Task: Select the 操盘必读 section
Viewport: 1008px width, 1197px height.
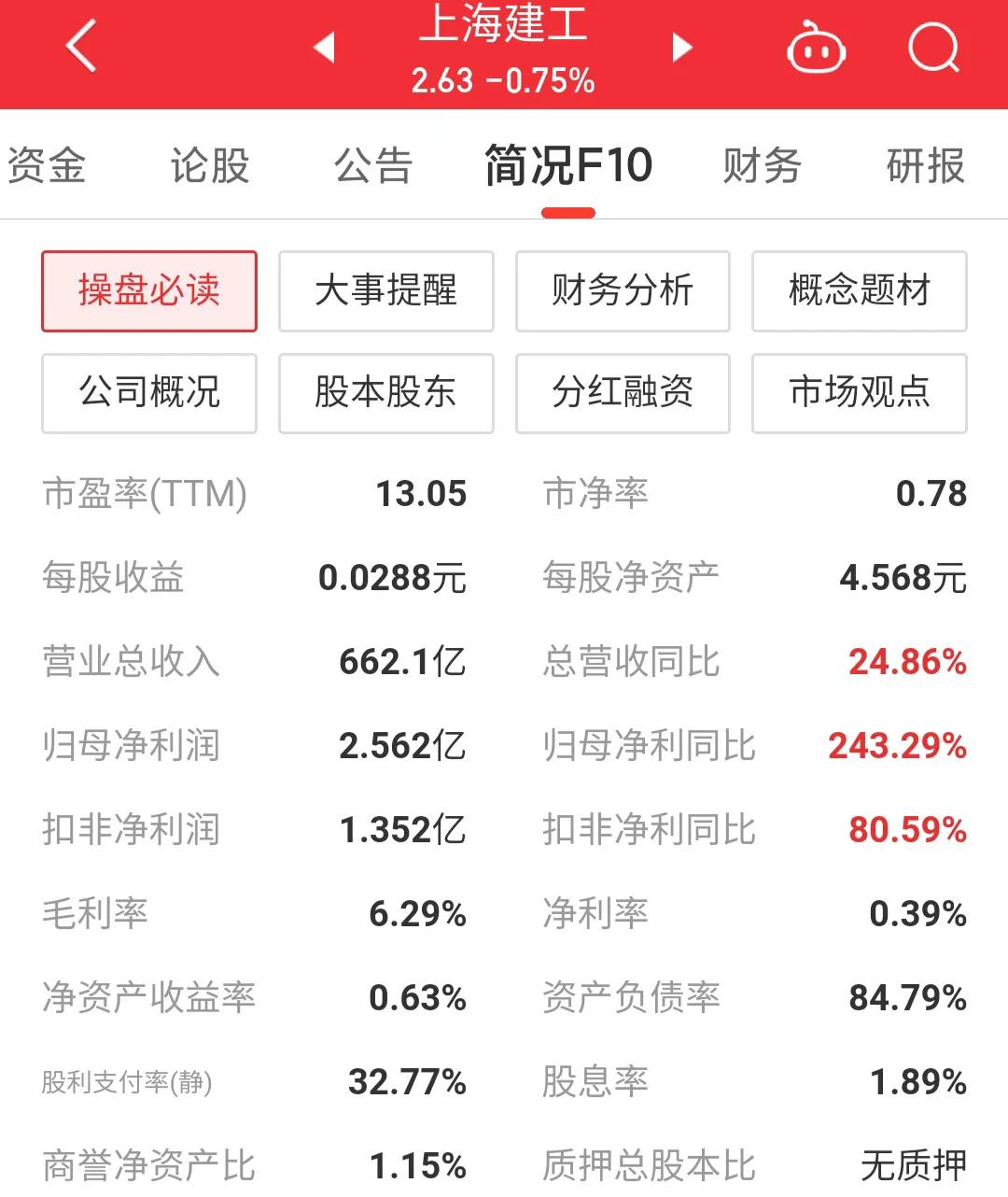Action: [149, 291]
